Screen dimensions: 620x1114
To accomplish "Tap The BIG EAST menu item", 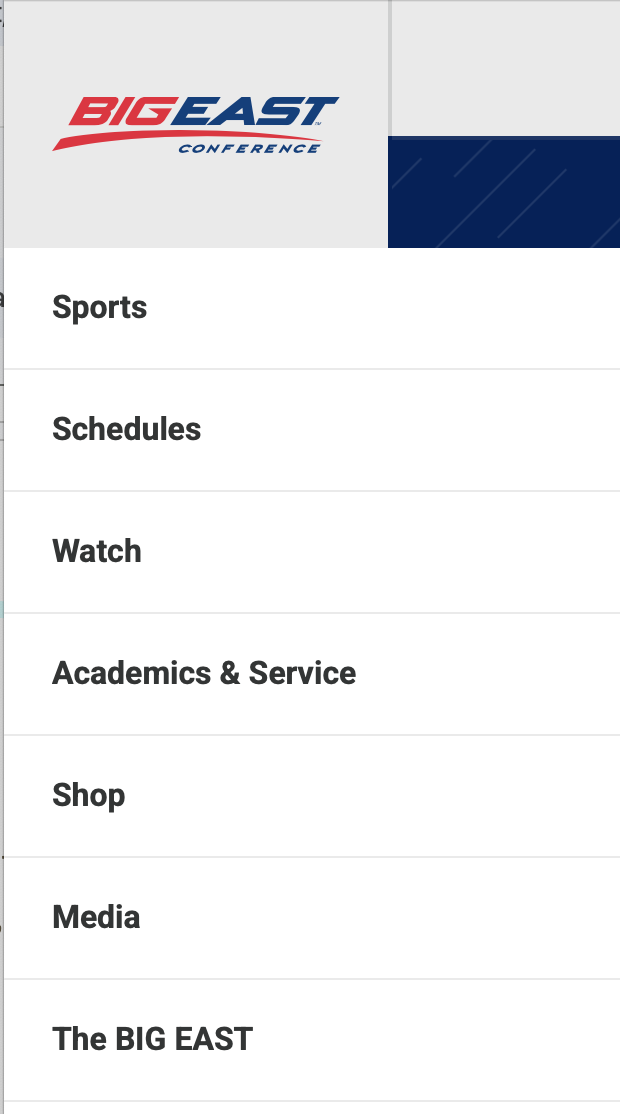I will (x=312, y=1040).
